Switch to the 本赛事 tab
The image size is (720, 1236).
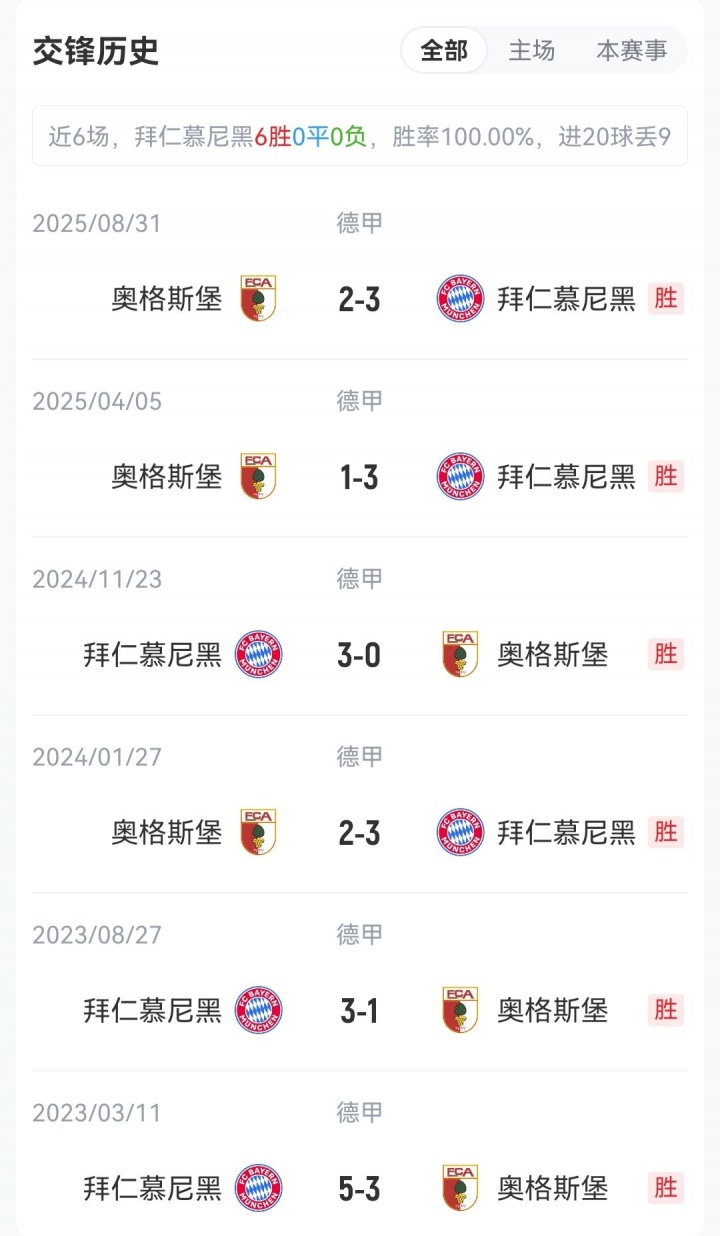coord(631,51)
